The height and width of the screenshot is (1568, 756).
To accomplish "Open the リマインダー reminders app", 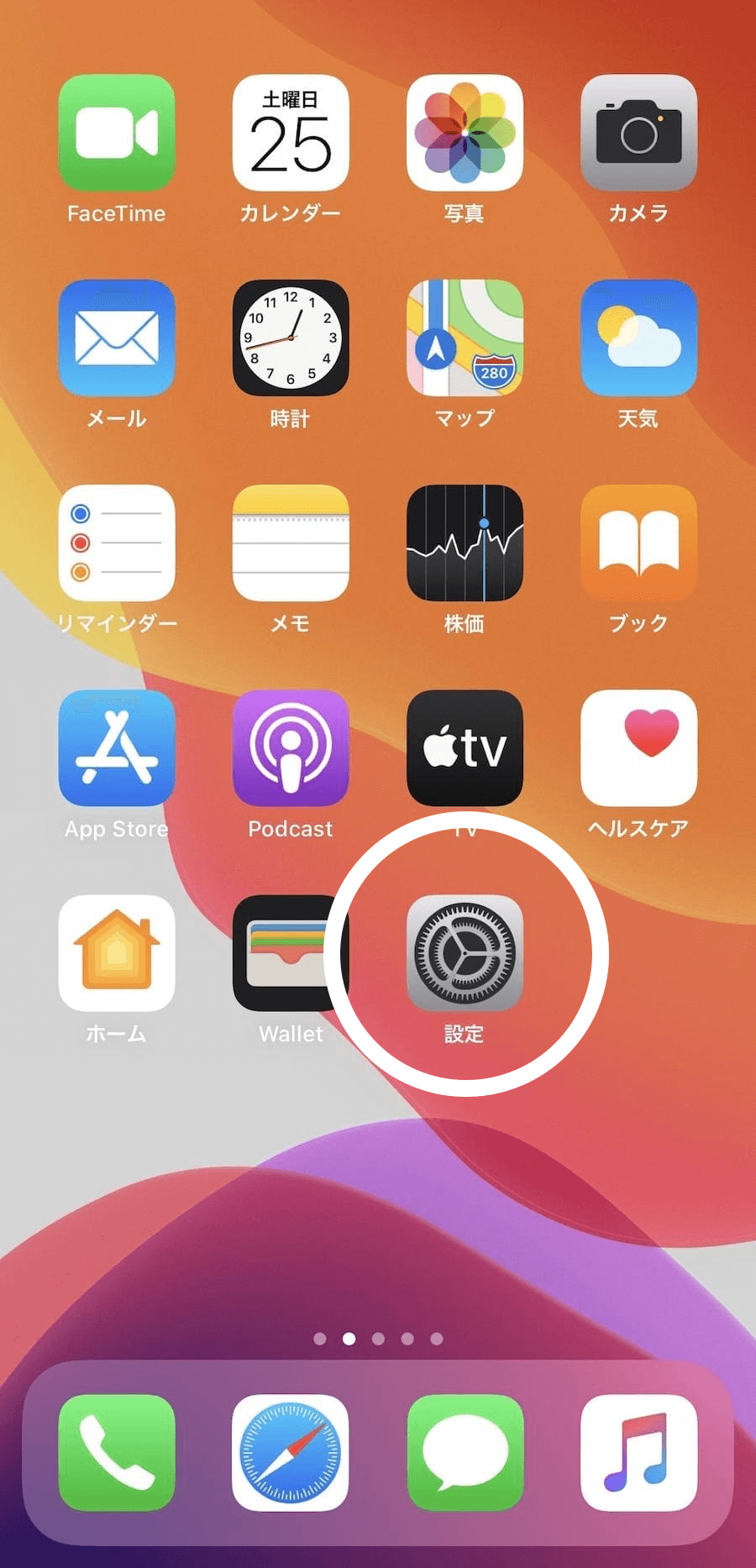I will click(117, 543).
